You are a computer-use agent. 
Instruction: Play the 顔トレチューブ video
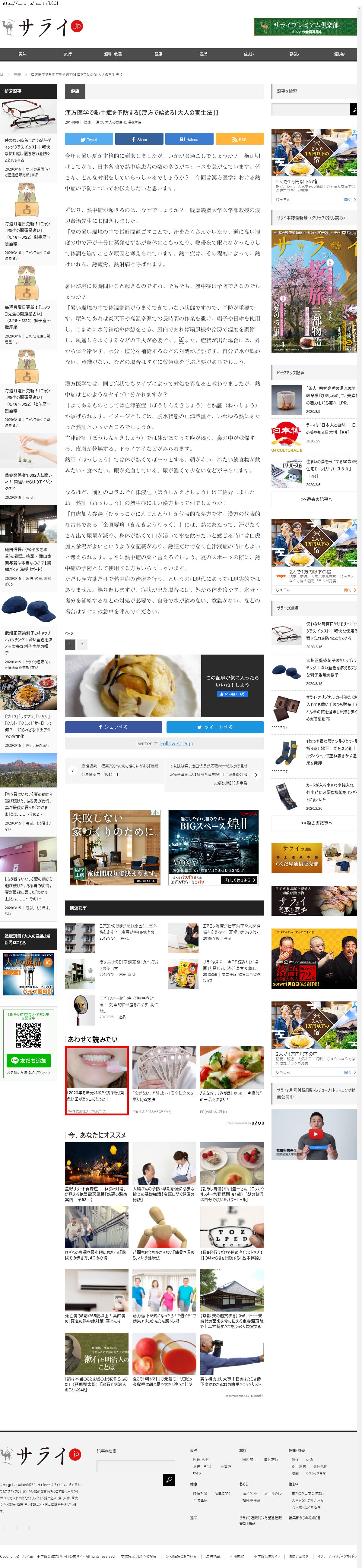tap(315, 1133)
